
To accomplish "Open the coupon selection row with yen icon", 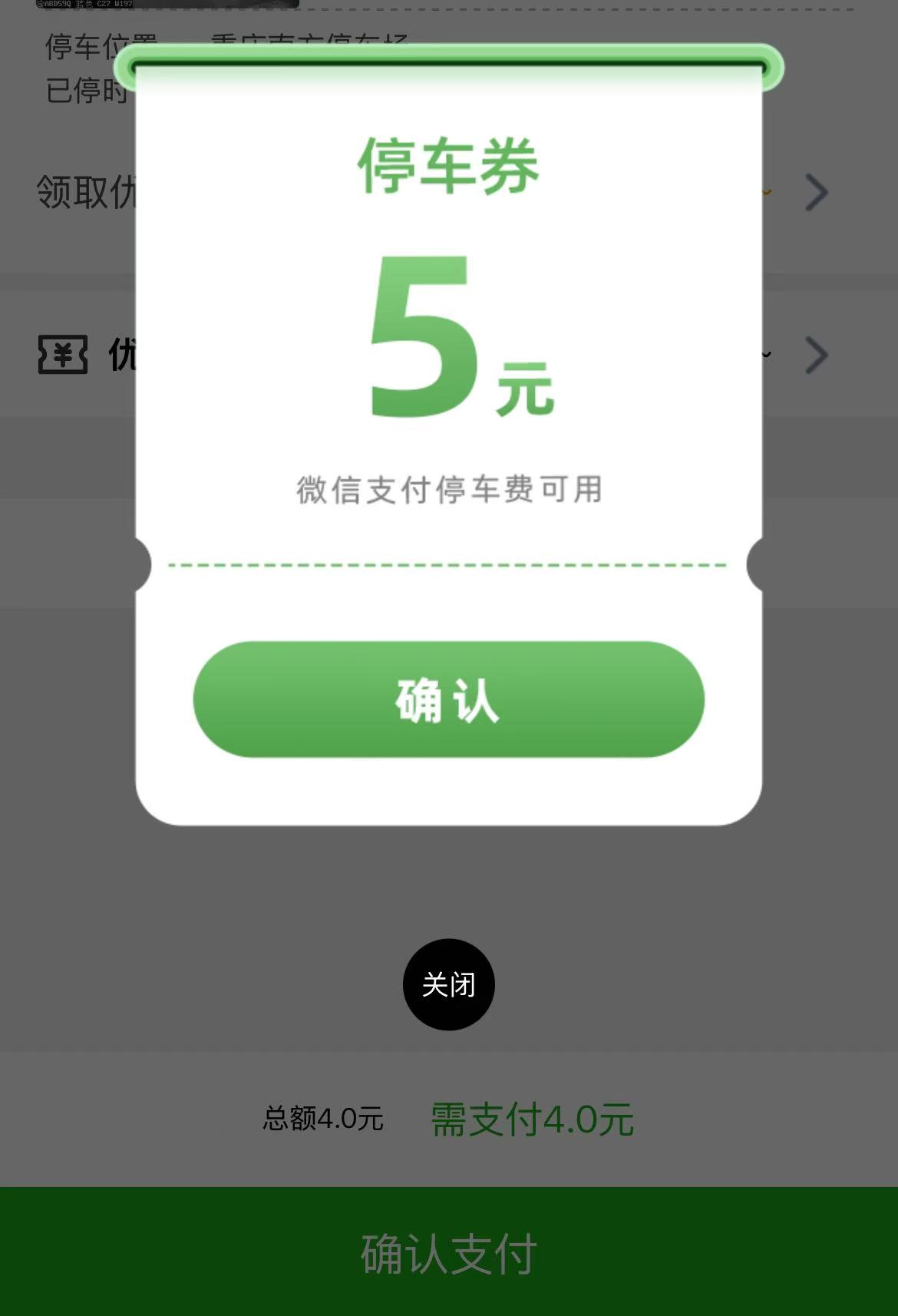I will [815, 355].
